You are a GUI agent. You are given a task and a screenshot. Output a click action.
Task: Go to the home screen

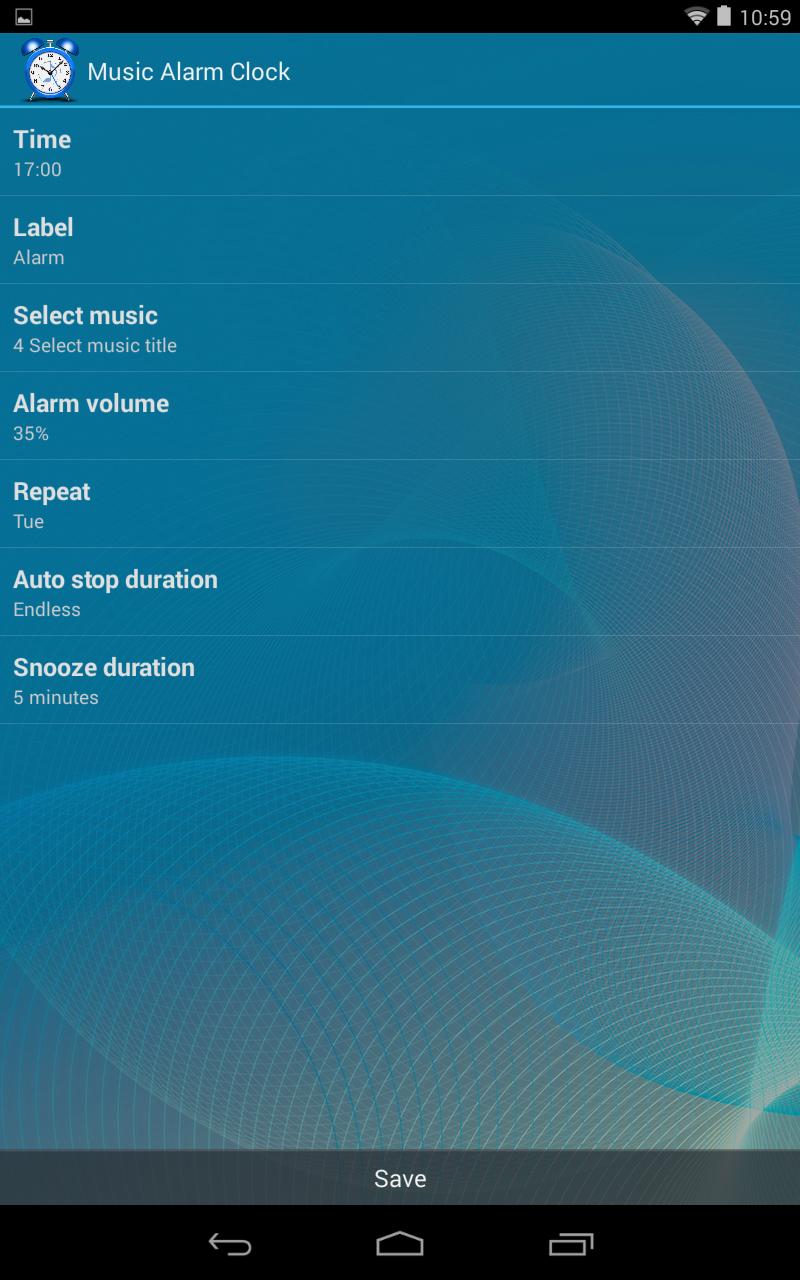tap(400, 1244)
